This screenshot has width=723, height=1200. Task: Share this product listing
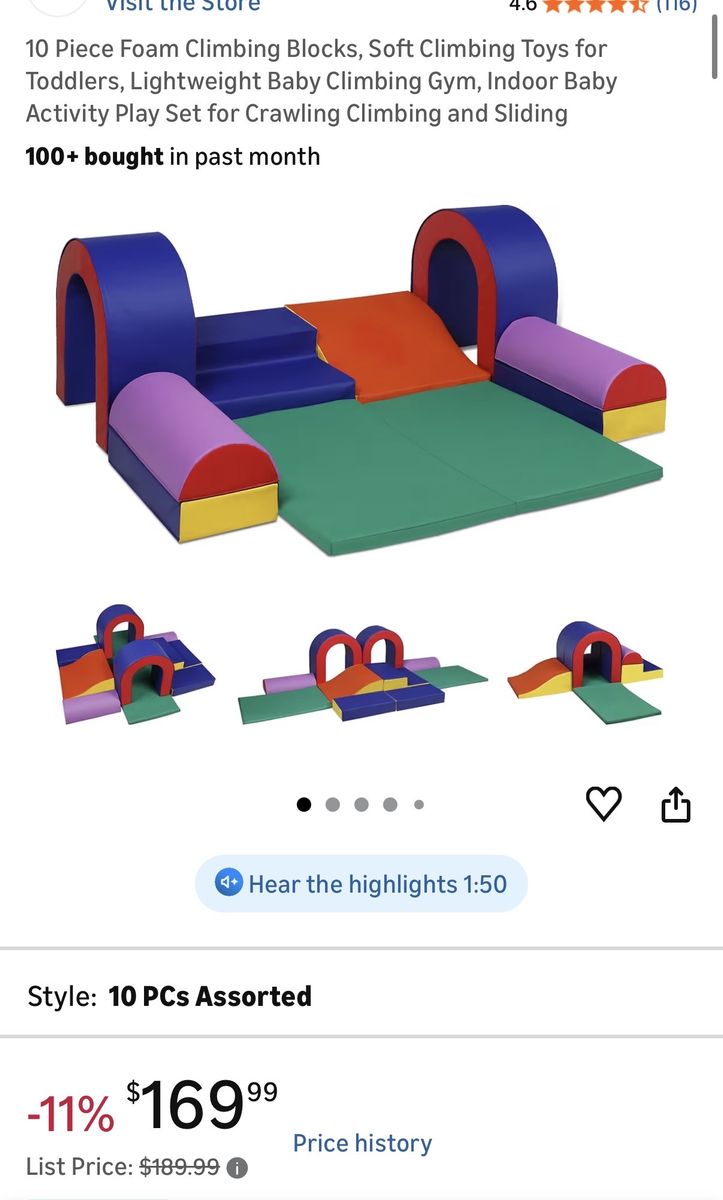676,804
